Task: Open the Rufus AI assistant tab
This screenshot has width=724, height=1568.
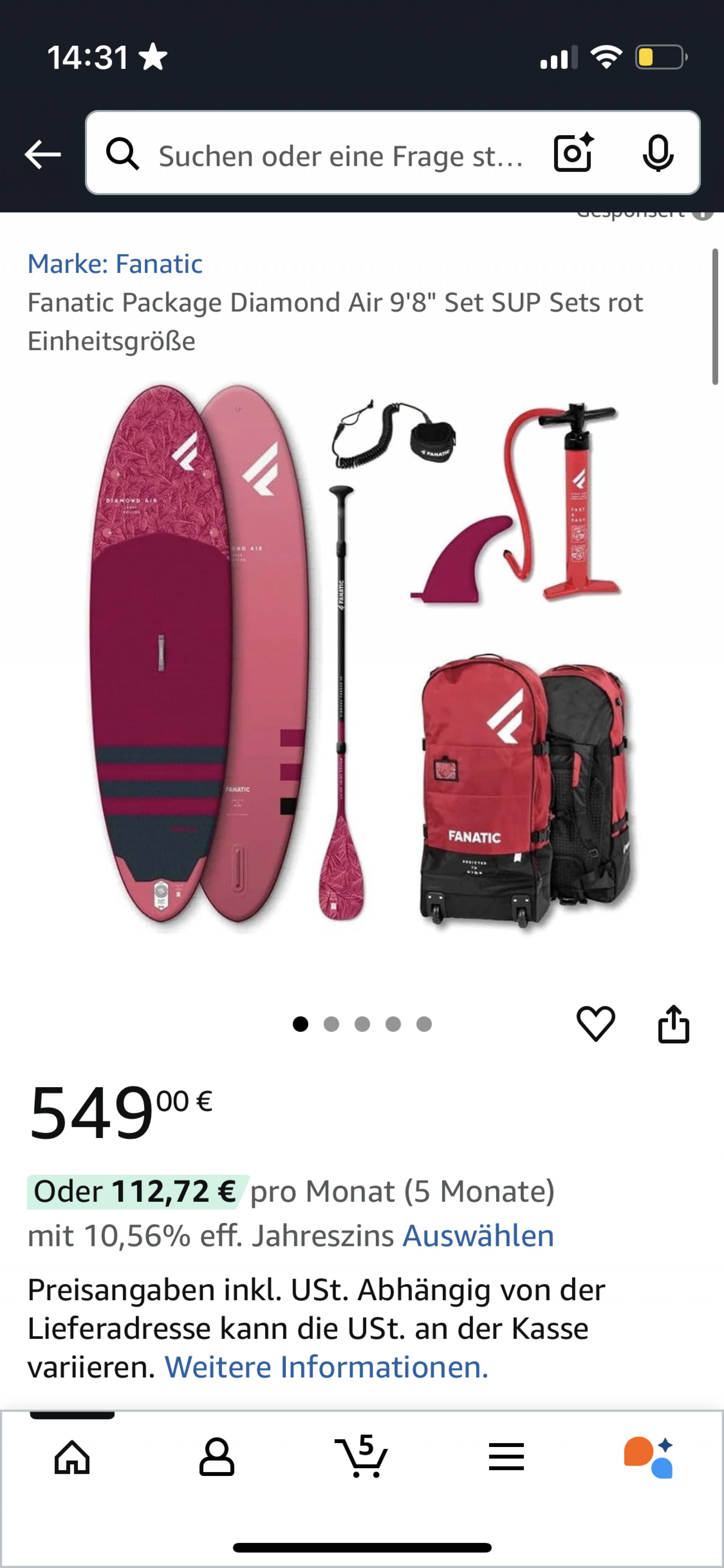Action: click(x=649, y=1458)
